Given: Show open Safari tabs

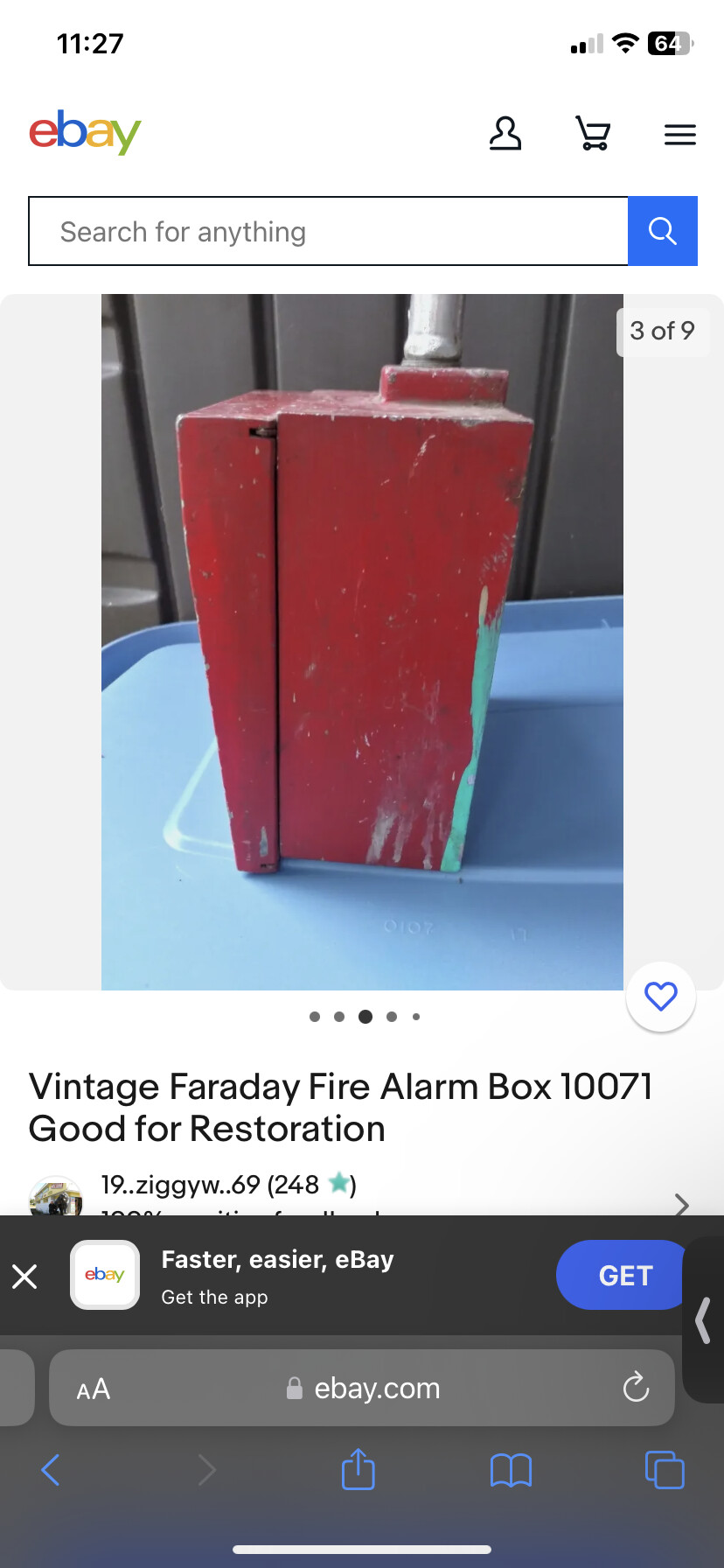Looking at the screenshot, I should click(x=665, y=1470).
